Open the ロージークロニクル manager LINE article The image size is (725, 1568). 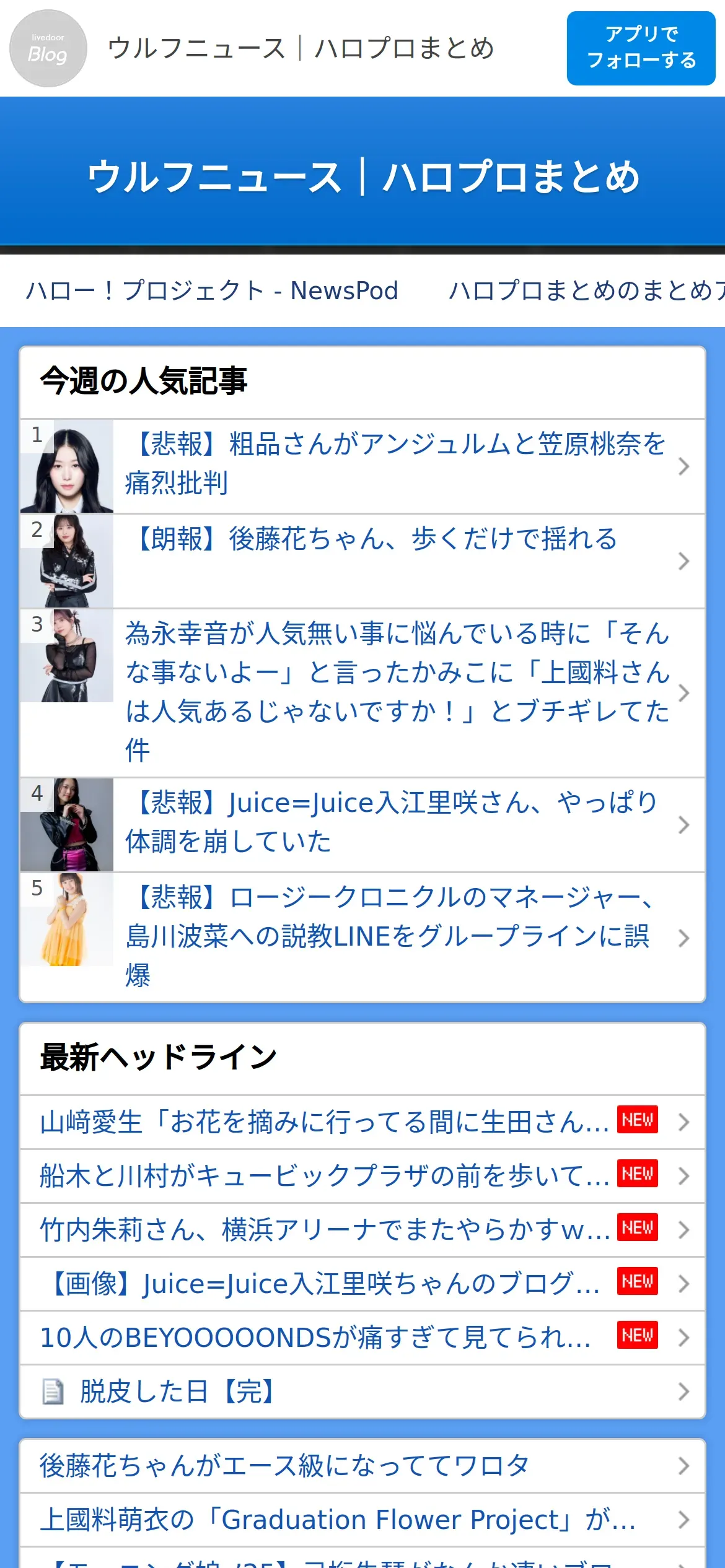[389, 936]
